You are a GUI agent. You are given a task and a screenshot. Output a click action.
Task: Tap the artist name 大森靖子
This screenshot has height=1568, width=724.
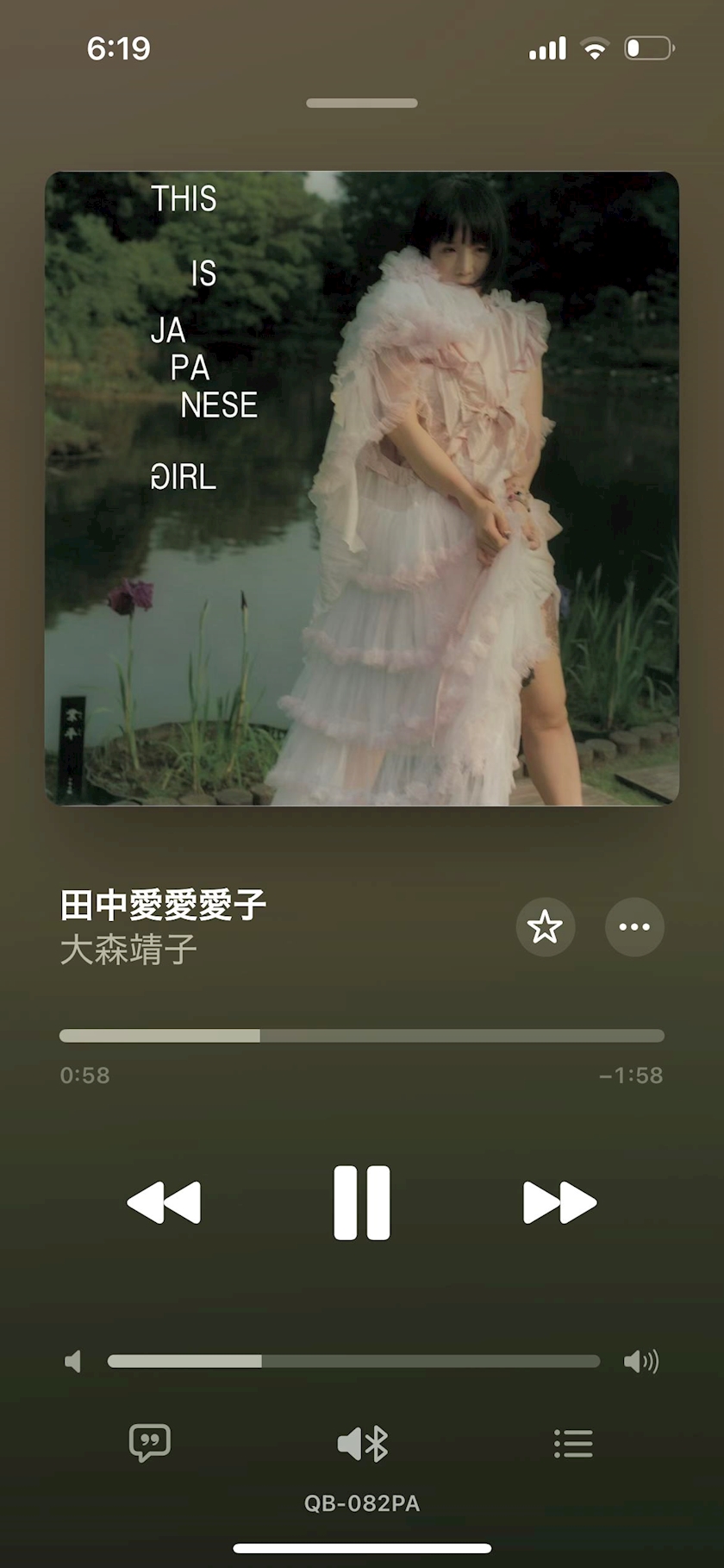[x=128, y=950]
